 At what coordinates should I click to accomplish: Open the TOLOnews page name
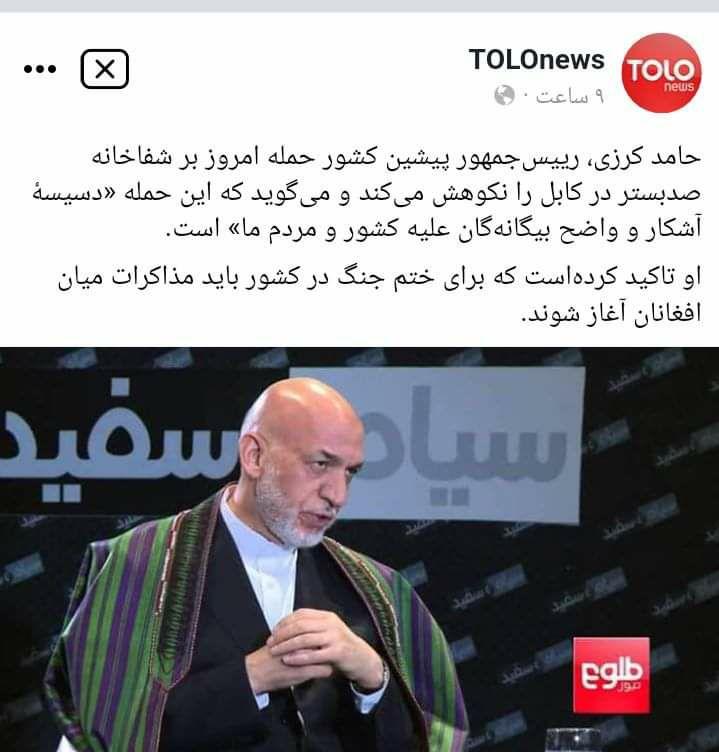tap(537, 60)
